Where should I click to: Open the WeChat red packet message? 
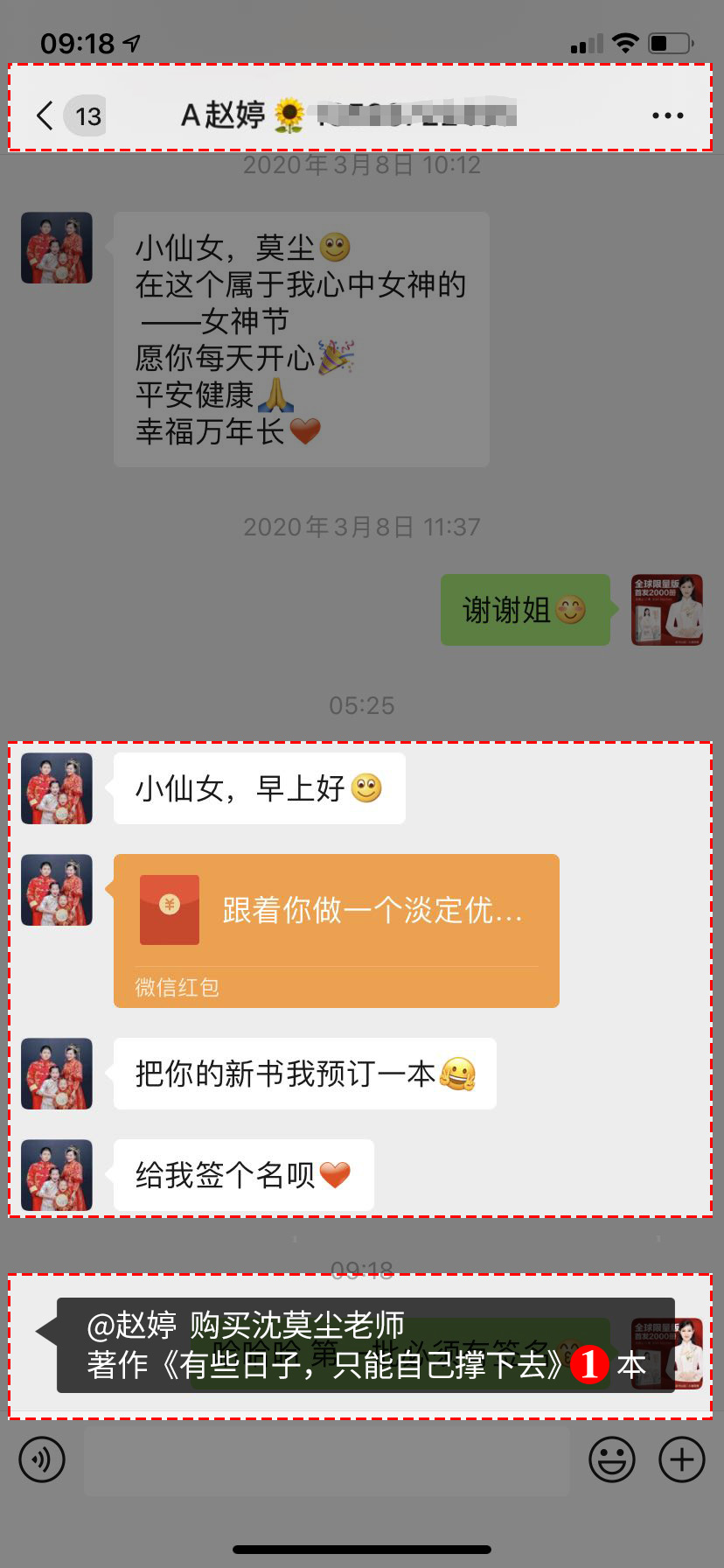click(x=336, y=929)
